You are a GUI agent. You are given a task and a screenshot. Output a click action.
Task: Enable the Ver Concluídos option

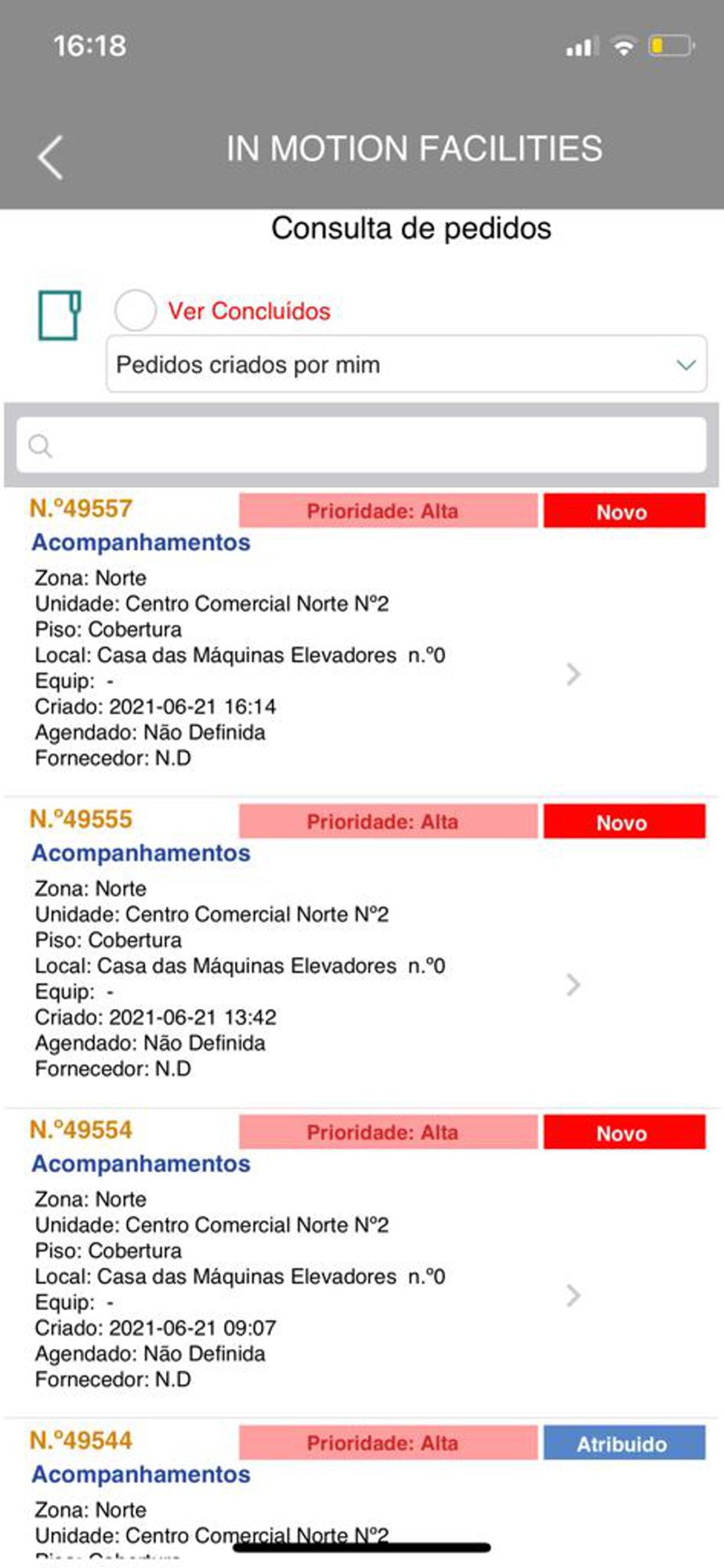(x=135, y=310)
